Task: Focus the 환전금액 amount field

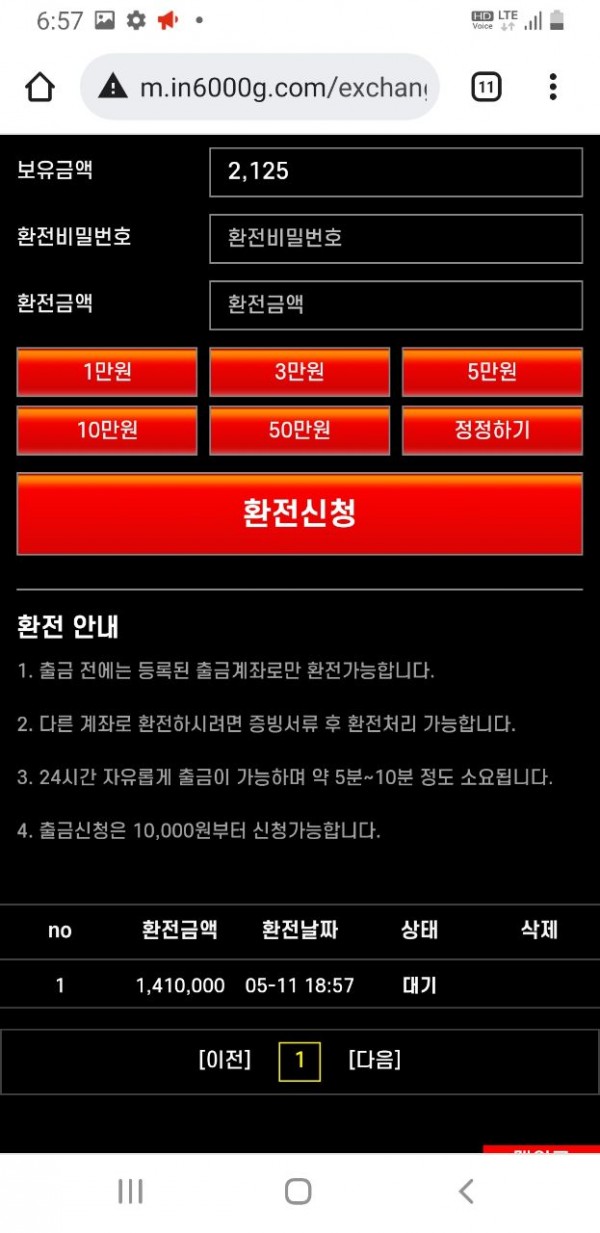Action: (x=395, y=305)
